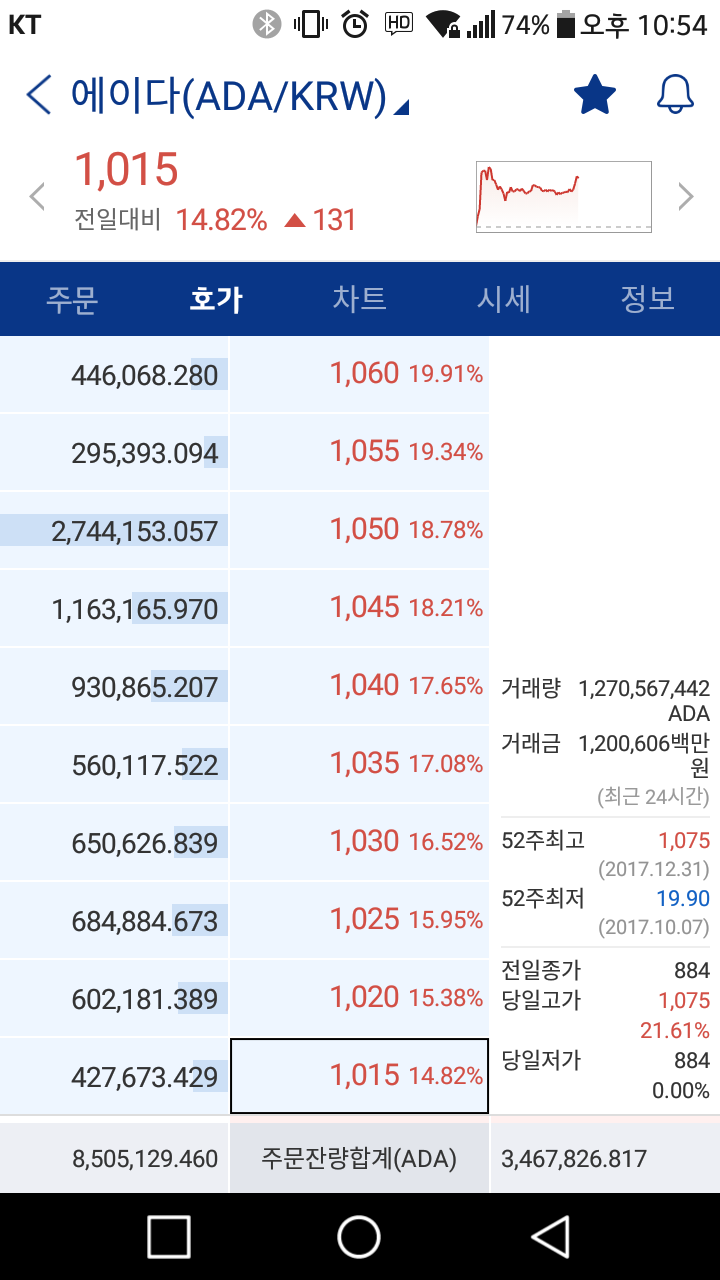
Task: Open the 정보 tab
Action: click(648, 299)
